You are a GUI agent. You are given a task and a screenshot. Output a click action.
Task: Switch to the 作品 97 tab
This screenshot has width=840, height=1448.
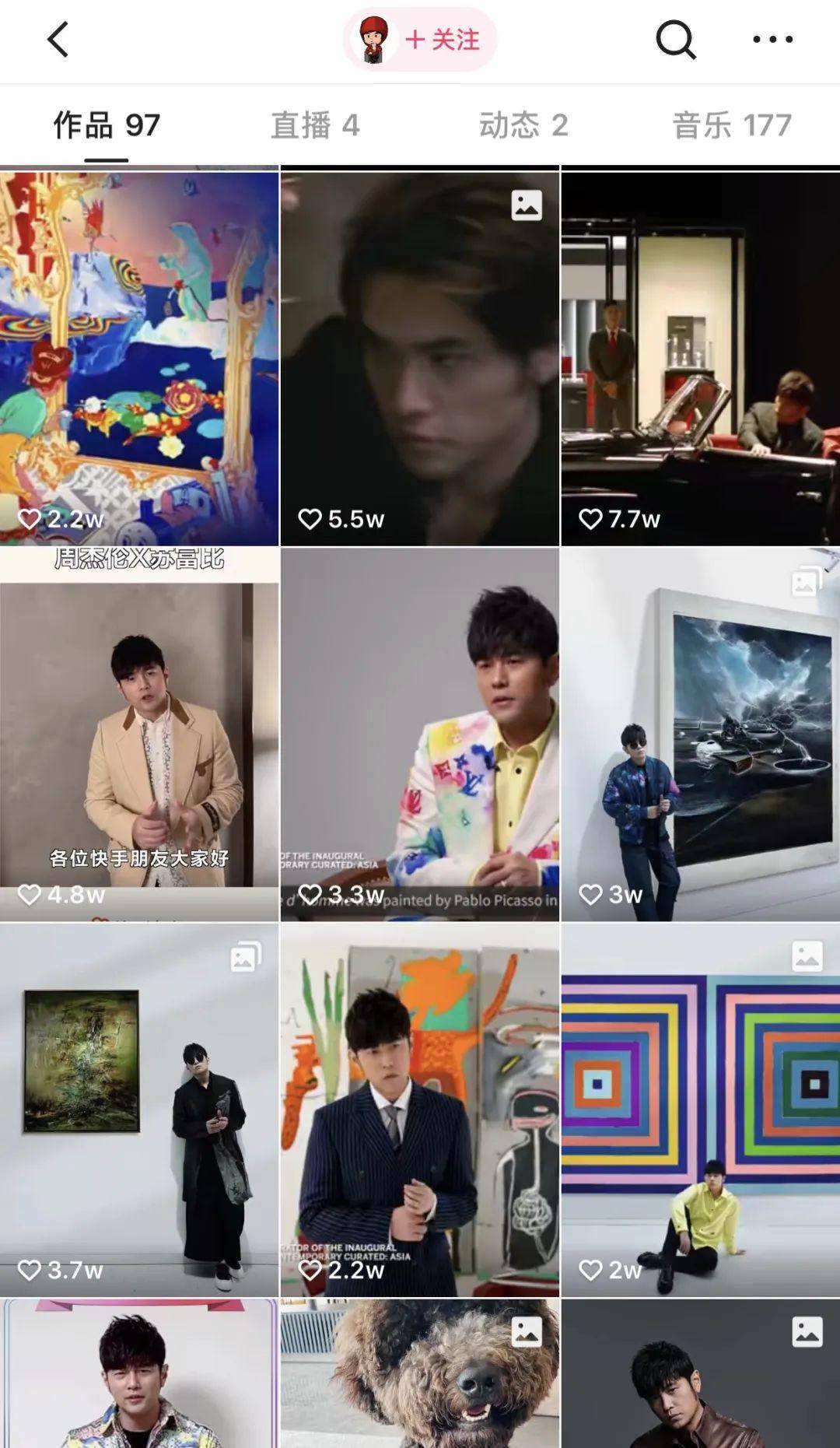point(107,125)
